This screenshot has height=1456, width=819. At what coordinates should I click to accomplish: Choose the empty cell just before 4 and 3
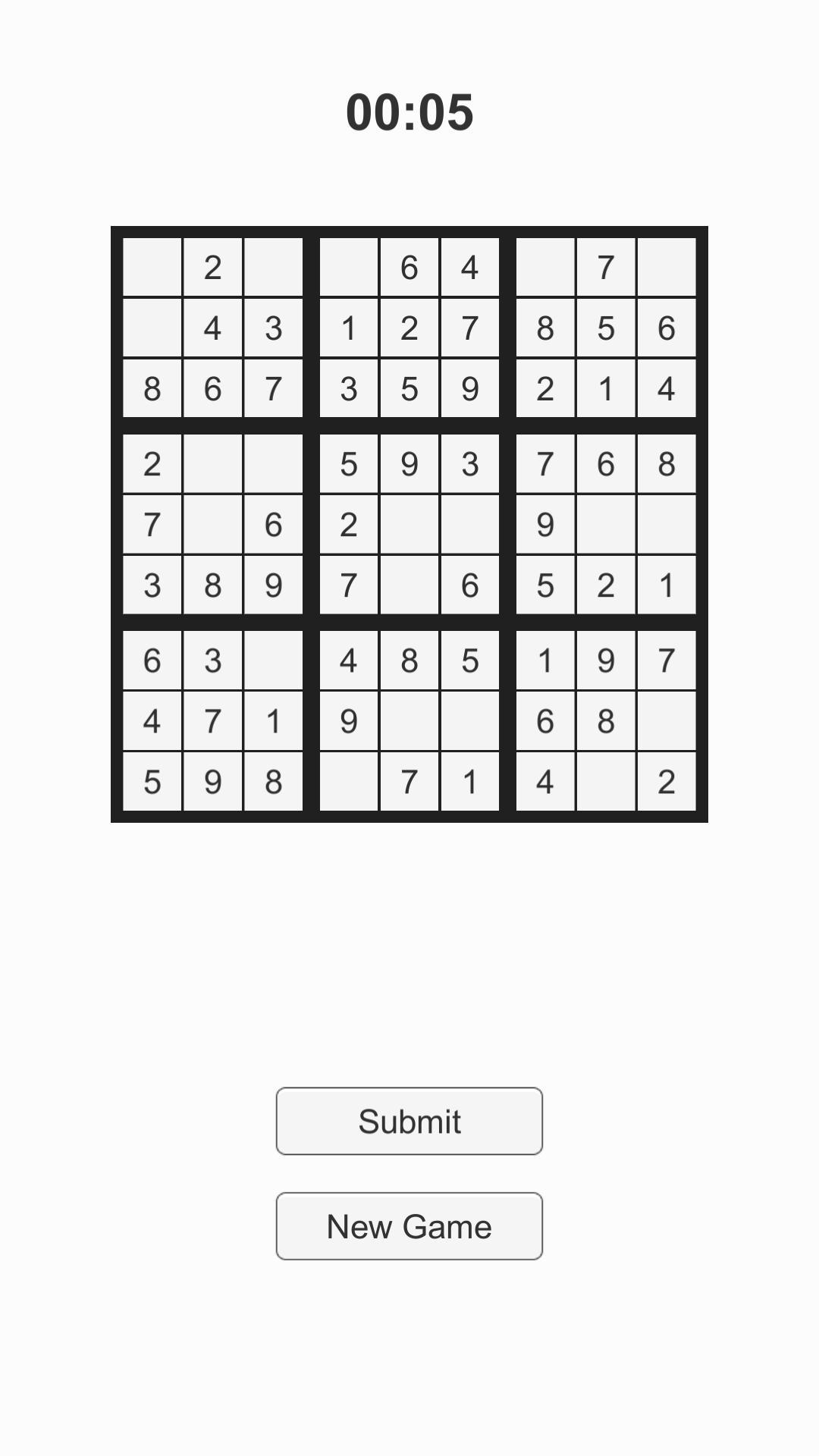pos(152,328)
